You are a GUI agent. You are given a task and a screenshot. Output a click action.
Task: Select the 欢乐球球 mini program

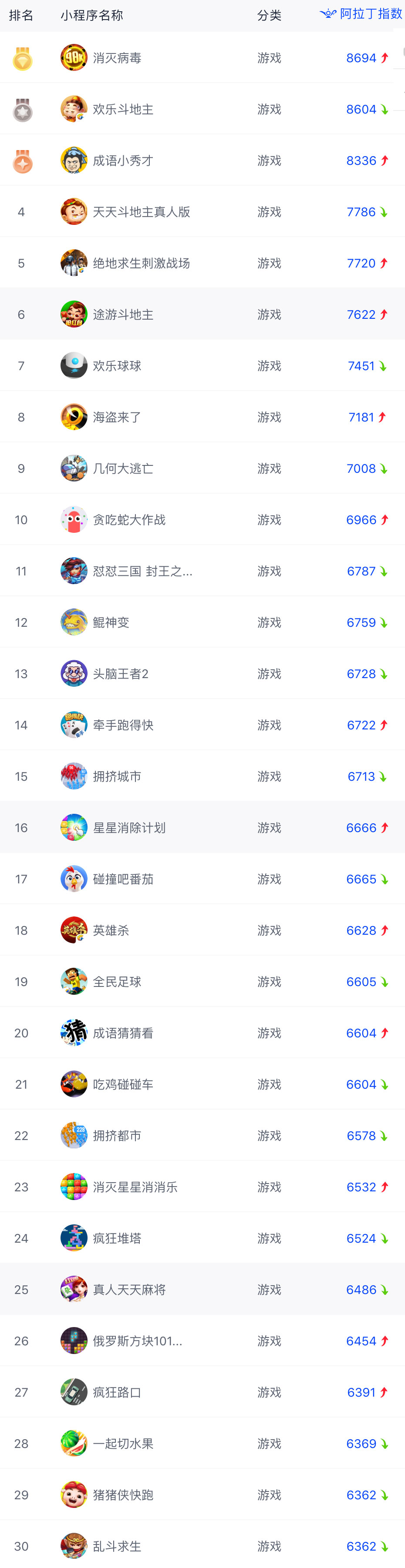coord(116,366)
